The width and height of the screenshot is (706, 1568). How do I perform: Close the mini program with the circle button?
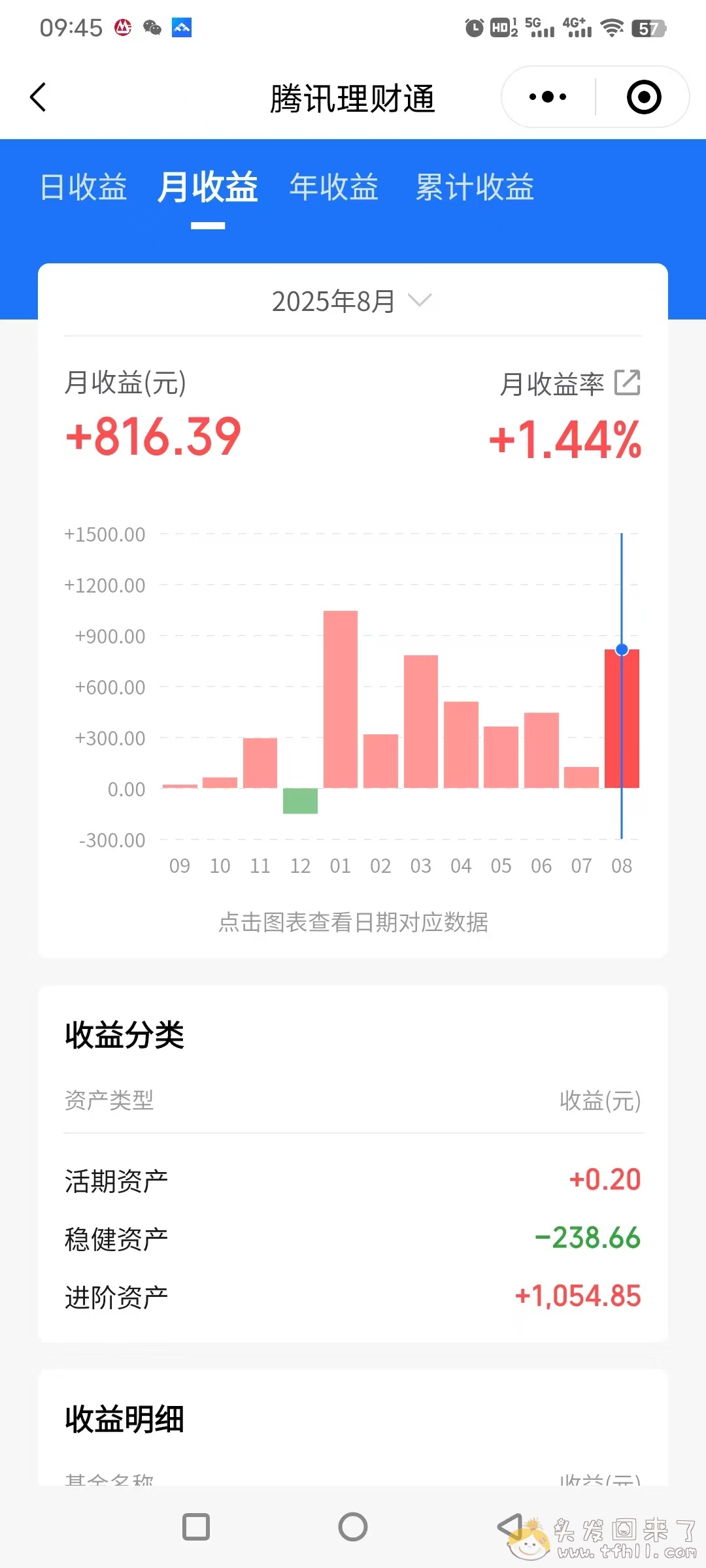(643, 97)
